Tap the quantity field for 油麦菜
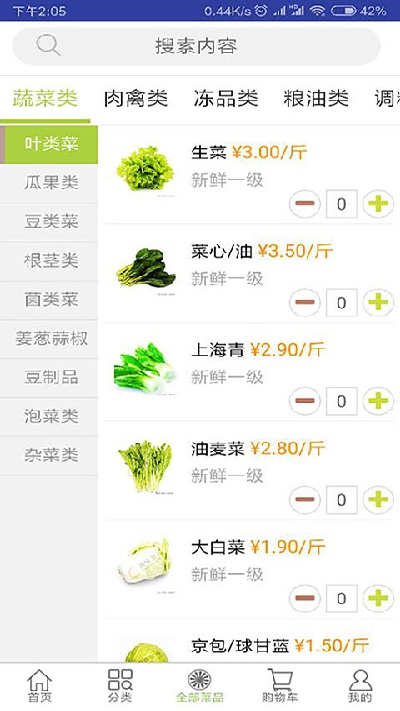Screen dimensions: 400x711 [341, 500]
